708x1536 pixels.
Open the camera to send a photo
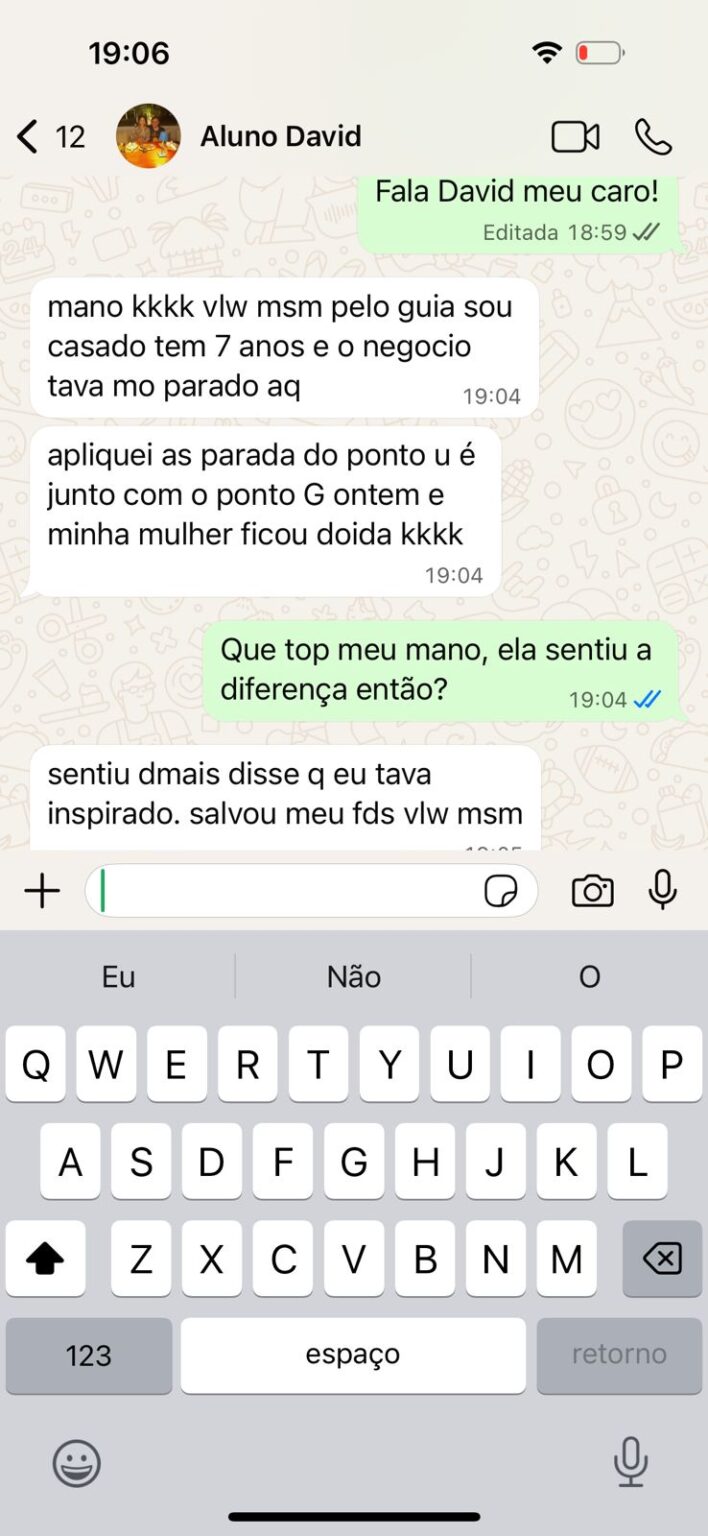[592, 890]
